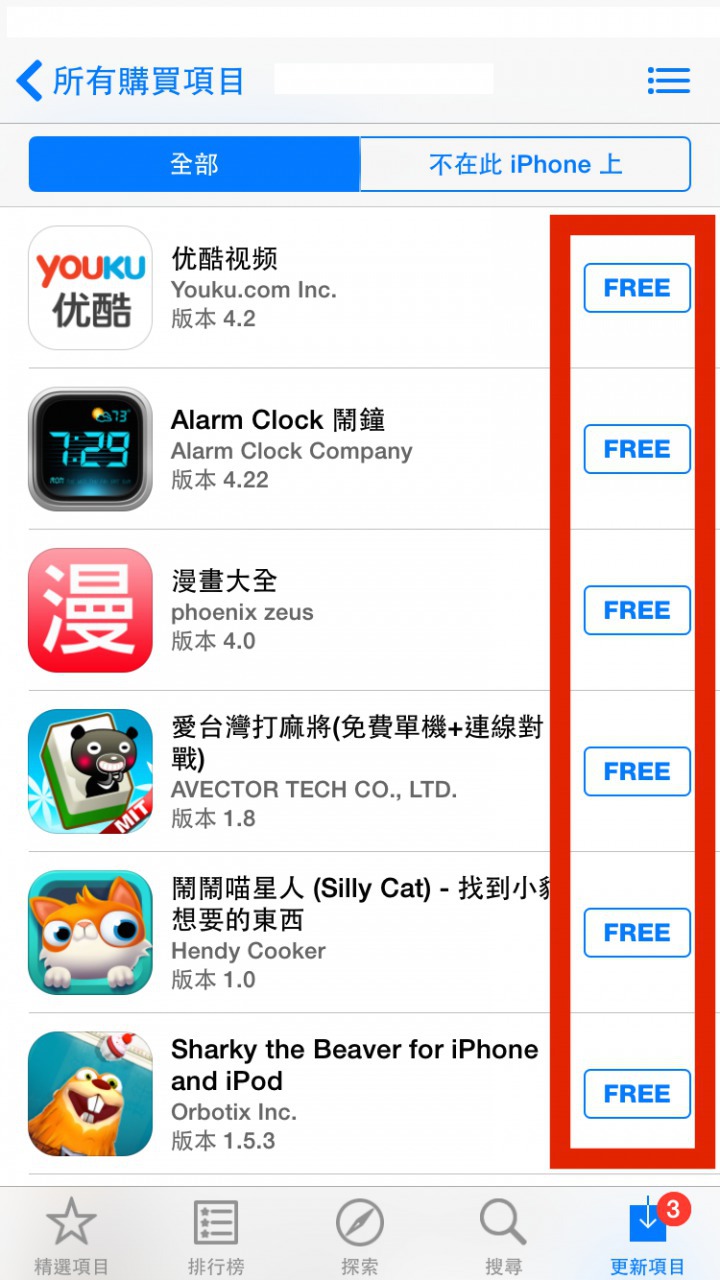Screen dimensions: 720x1280
Task: Go back to 所有購買項目
Action: point(130,80)
